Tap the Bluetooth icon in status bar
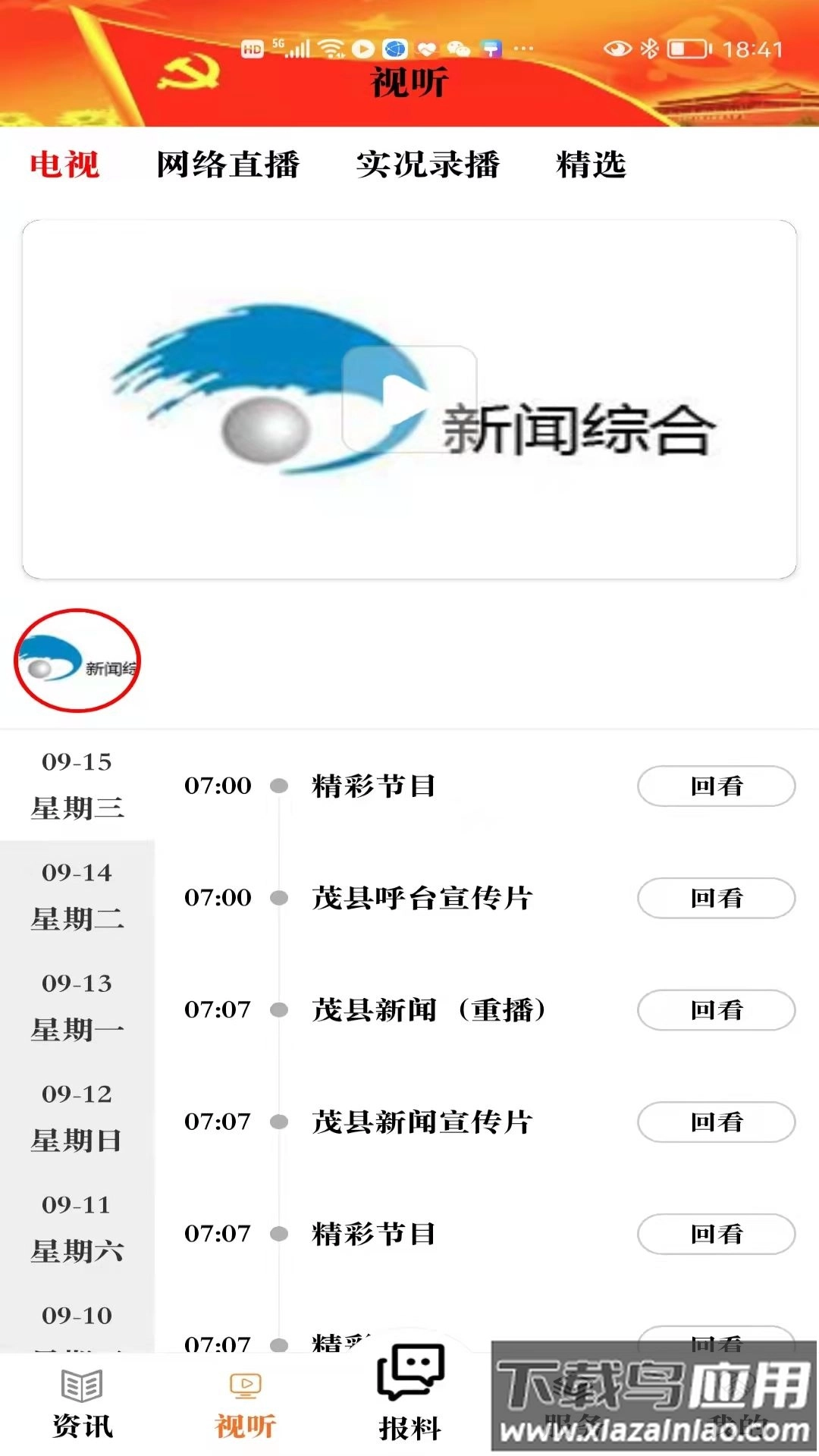The width and height of the screenshot is (819, 1456). (649, 47)
